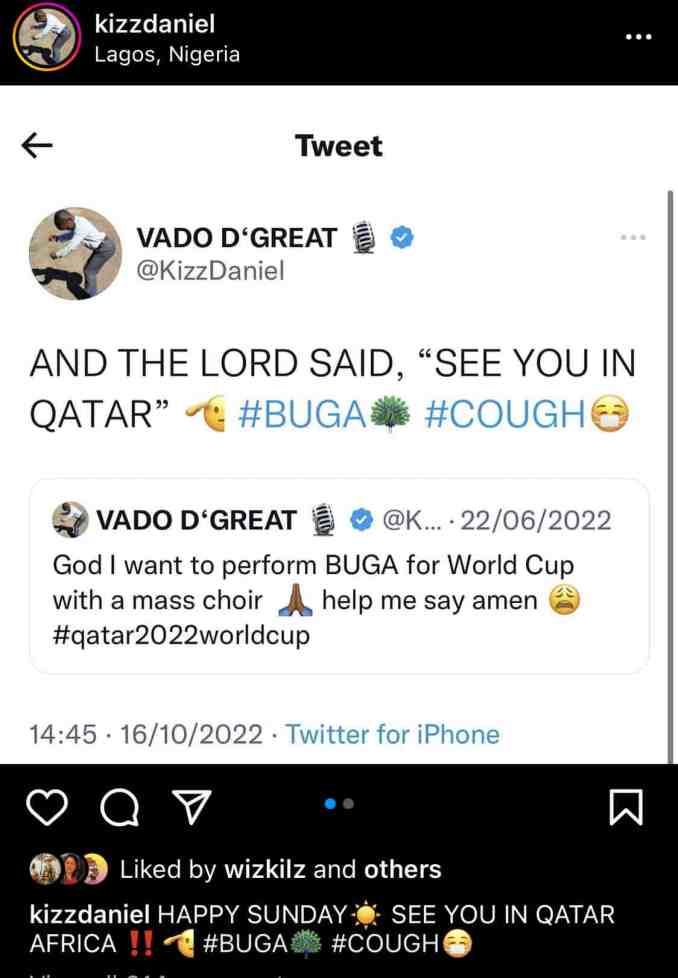Viewport: 678px width, 978px height.
Task: Open the Lagos, Nigeria location tag
Action: click(167, 55)
